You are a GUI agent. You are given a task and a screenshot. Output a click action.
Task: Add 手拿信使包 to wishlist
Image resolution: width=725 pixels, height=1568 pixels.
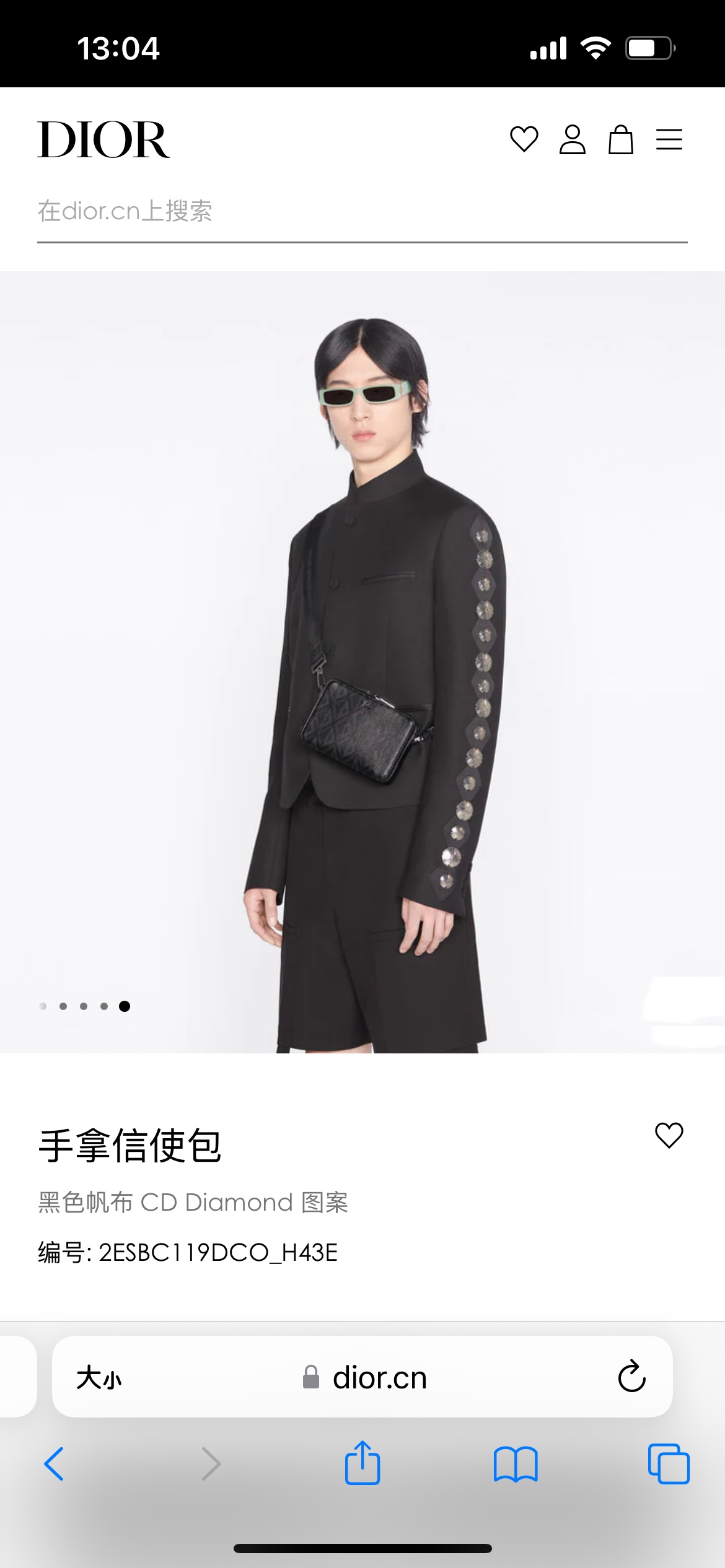click(669, 1135)
